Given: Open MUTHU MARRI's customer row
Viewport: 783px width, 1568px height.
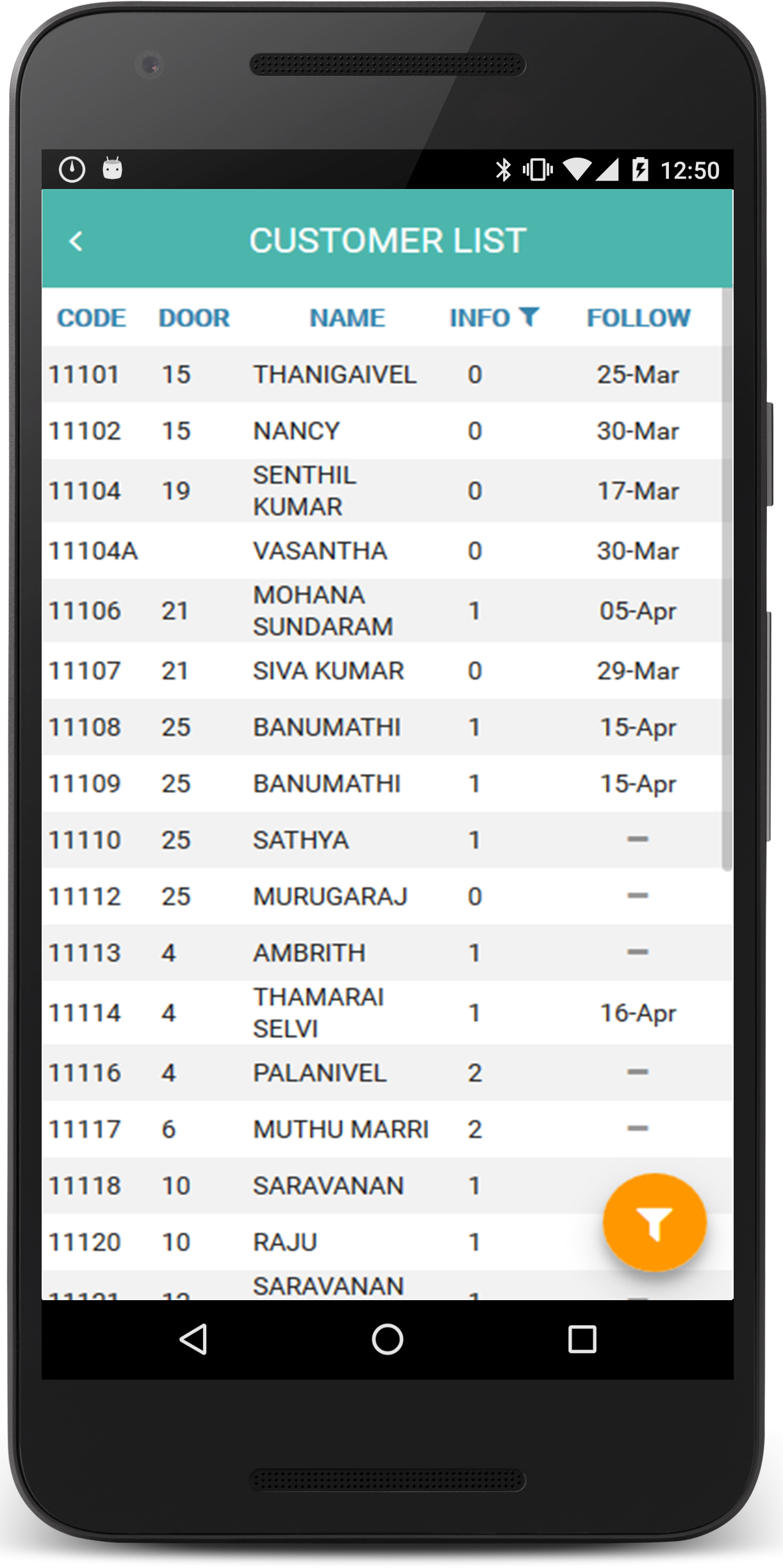Looking at the screenshot, I should click(x=340, y=1130).
